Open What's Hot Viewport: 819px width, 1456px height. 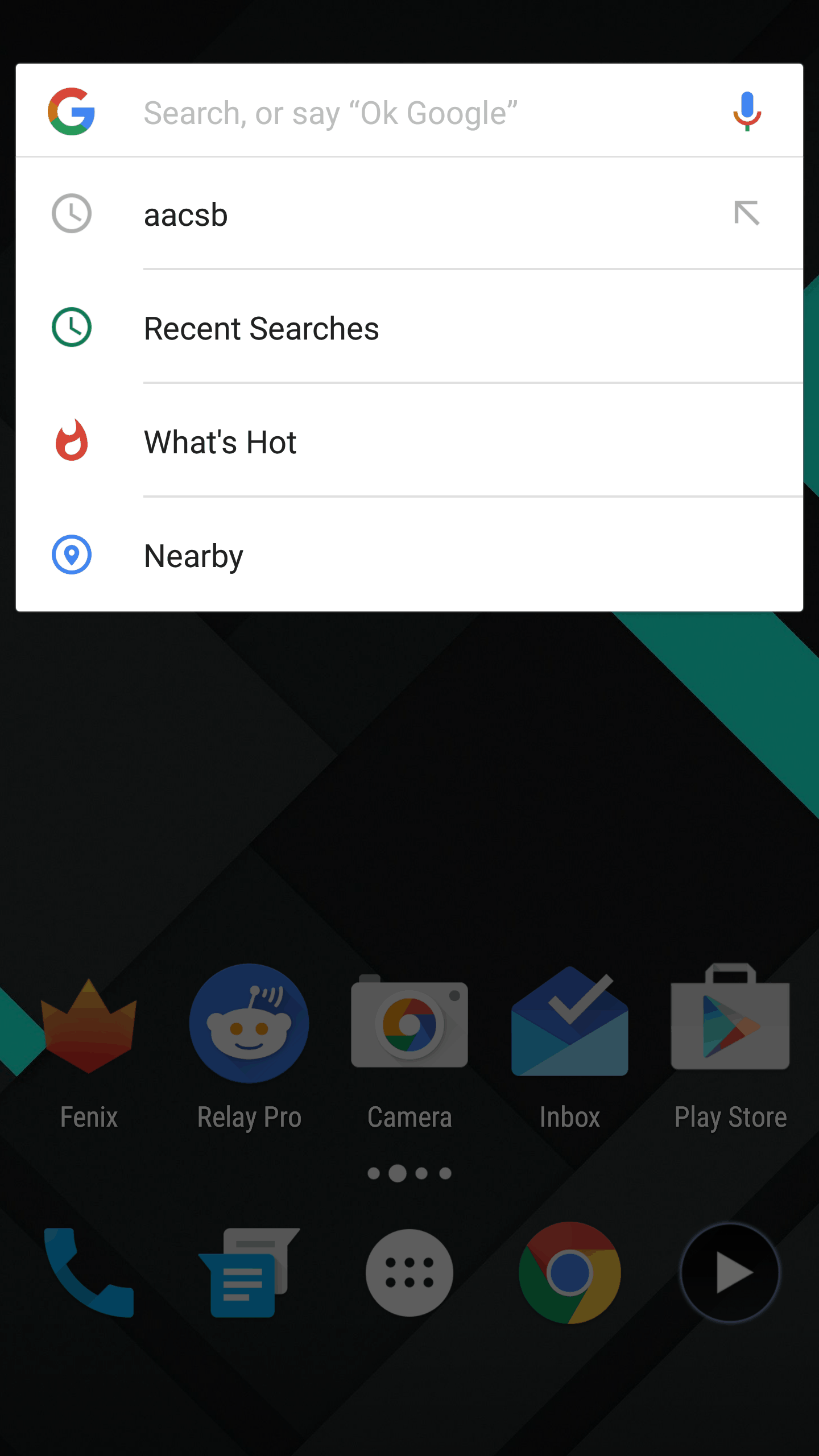(x=409, y=441)
